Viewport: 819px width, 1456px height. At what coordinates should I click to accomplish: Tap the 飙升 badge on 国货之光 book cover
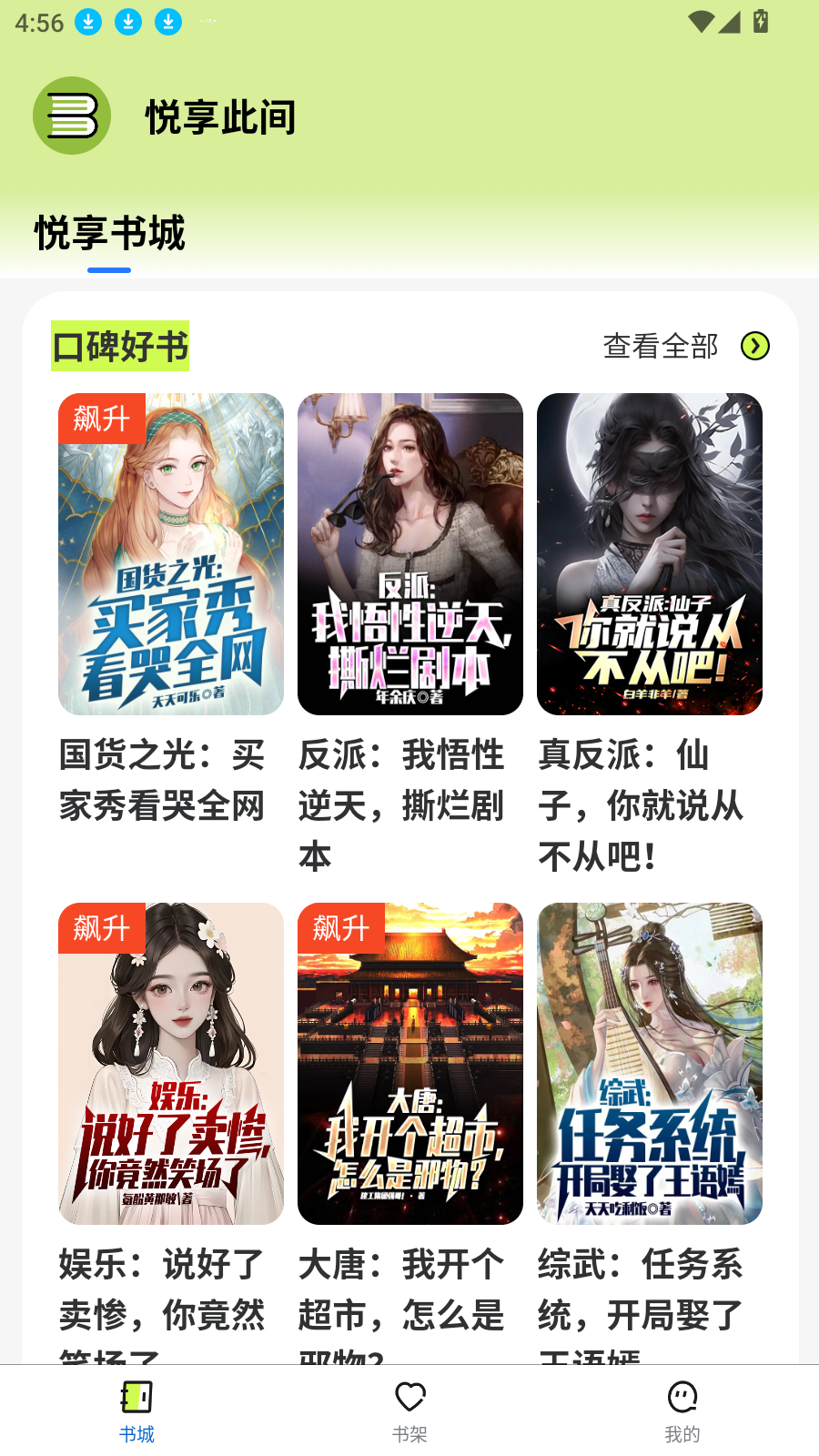101,420
